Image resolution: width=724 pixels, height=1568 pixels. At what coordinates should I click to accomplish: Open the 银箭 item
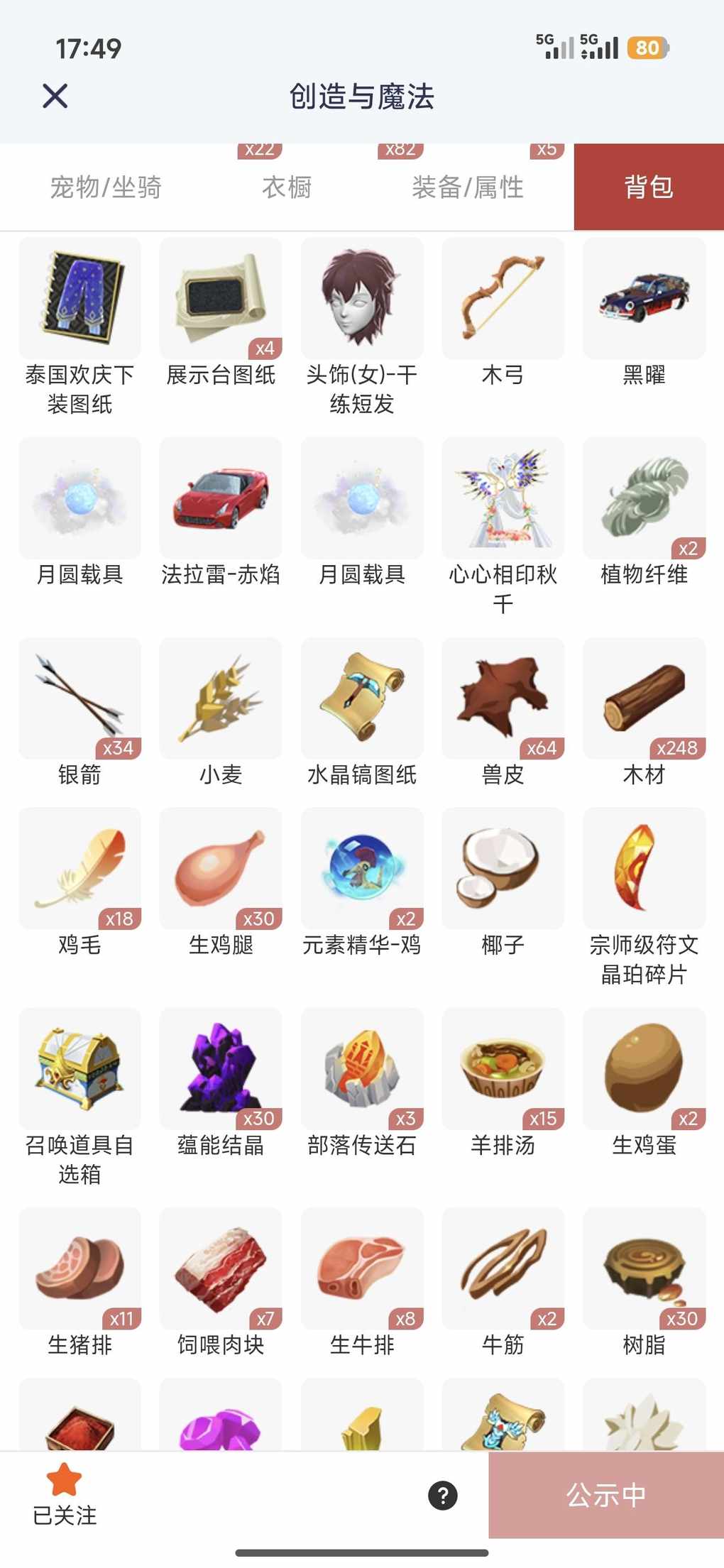[79, 698]
